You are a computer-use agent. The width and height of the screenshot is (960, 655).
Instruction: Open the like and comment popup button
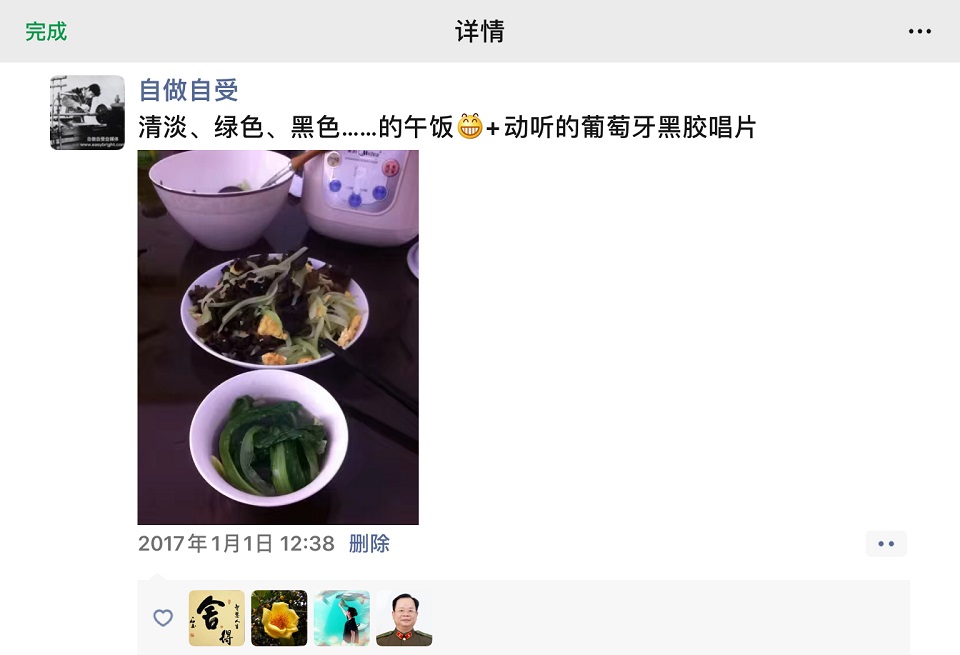tap(885, 544)
